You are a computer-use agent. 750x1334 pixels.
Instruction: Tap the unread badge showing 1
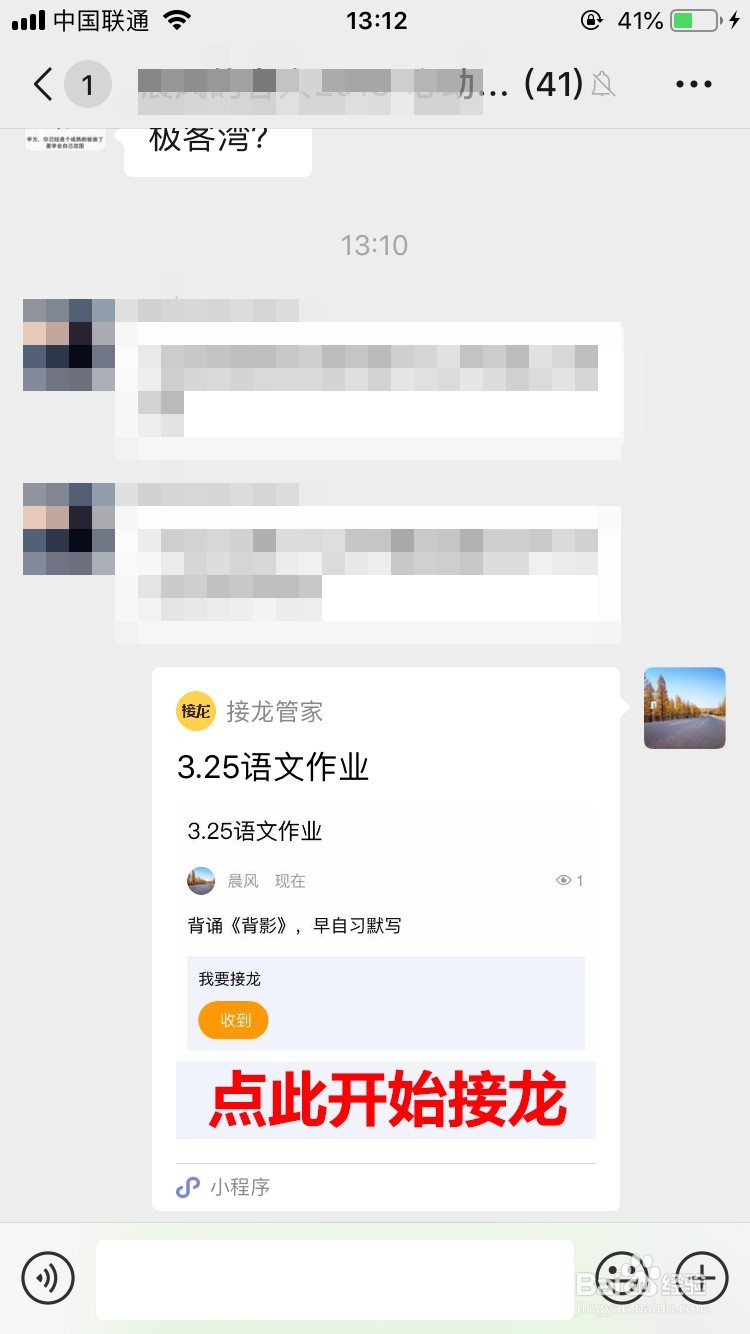click(x=88, y=84)
